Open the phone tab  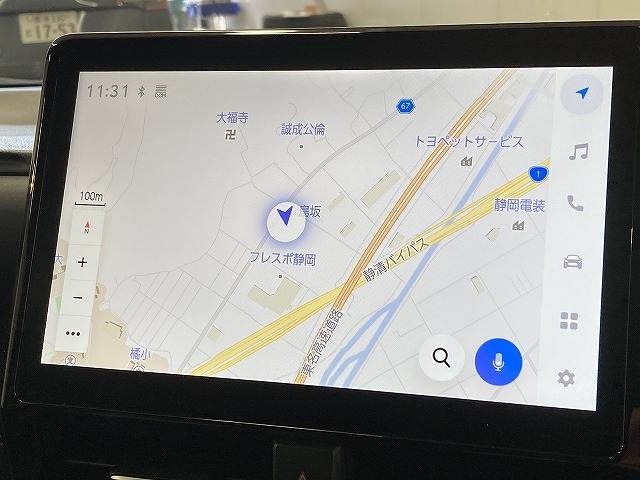[x=575, y=204]
